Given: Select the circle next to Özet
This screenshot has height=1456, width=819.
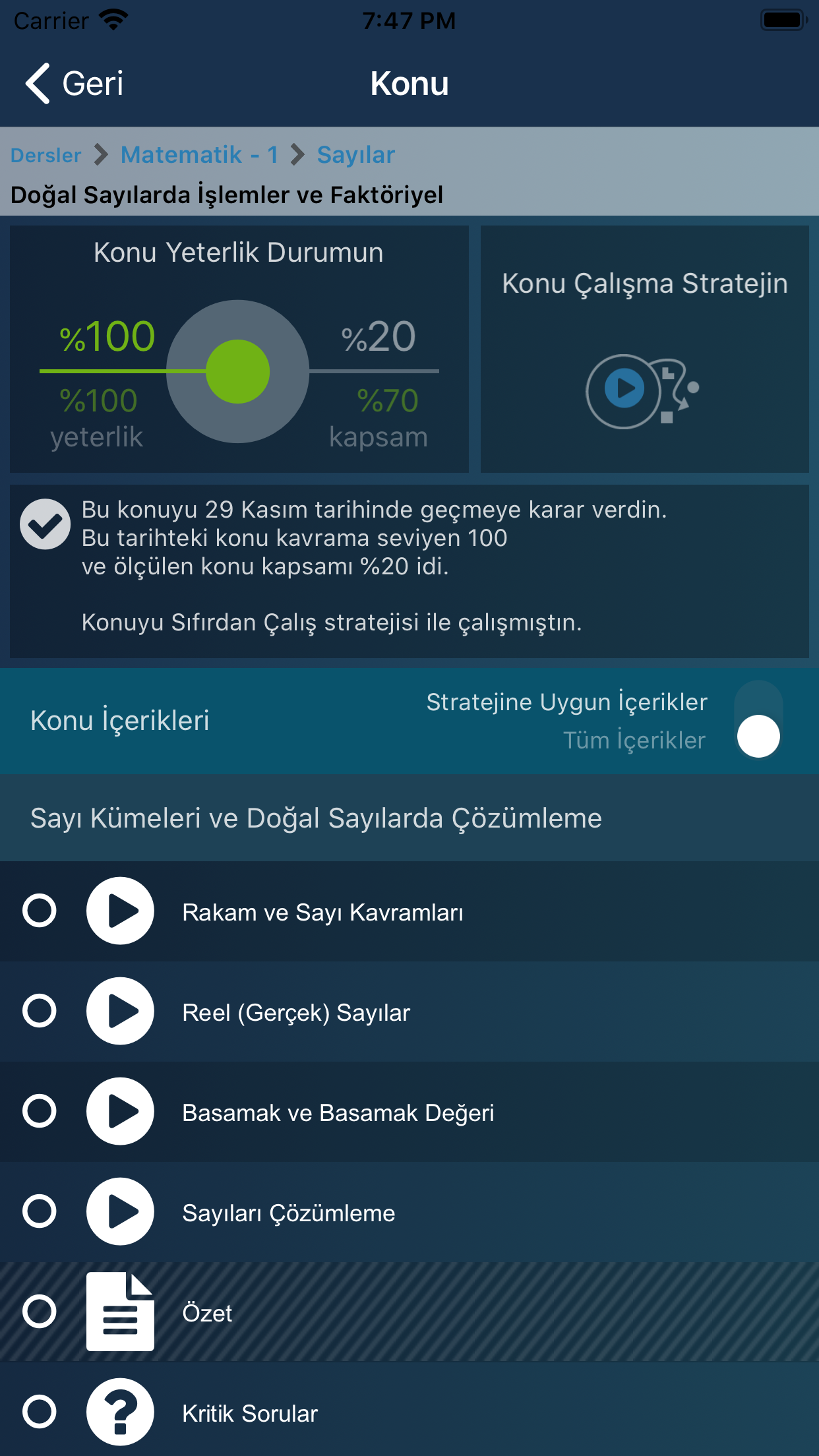Looking at the screenshot, I should (x=38, y=1312).
